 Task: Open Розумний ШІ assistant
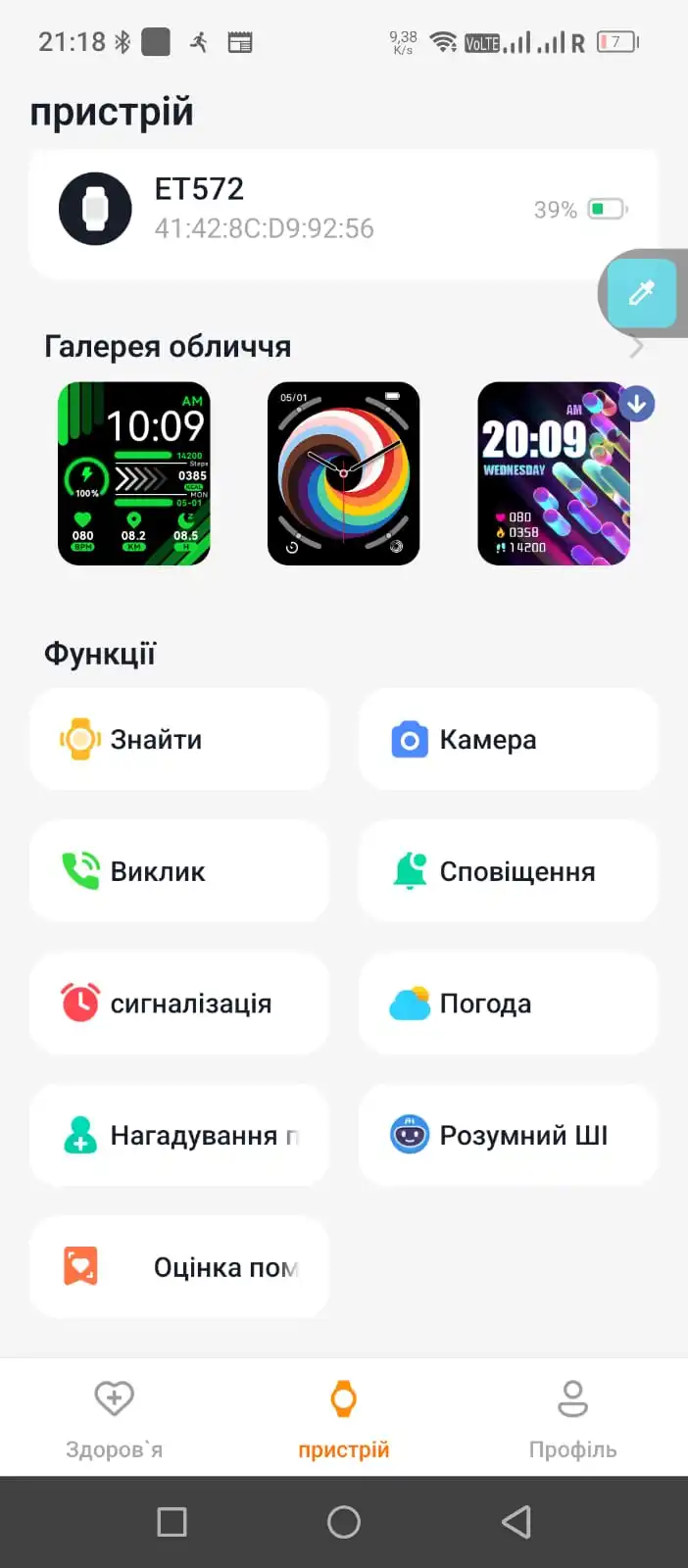pos(508,1135)
